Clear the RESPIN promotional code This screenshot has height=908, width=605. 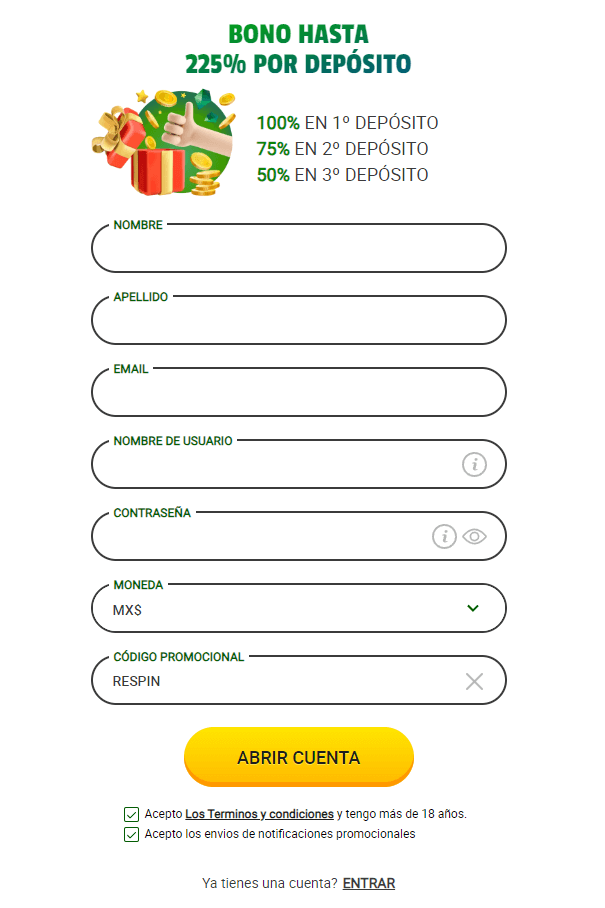[x=474, y=681]
